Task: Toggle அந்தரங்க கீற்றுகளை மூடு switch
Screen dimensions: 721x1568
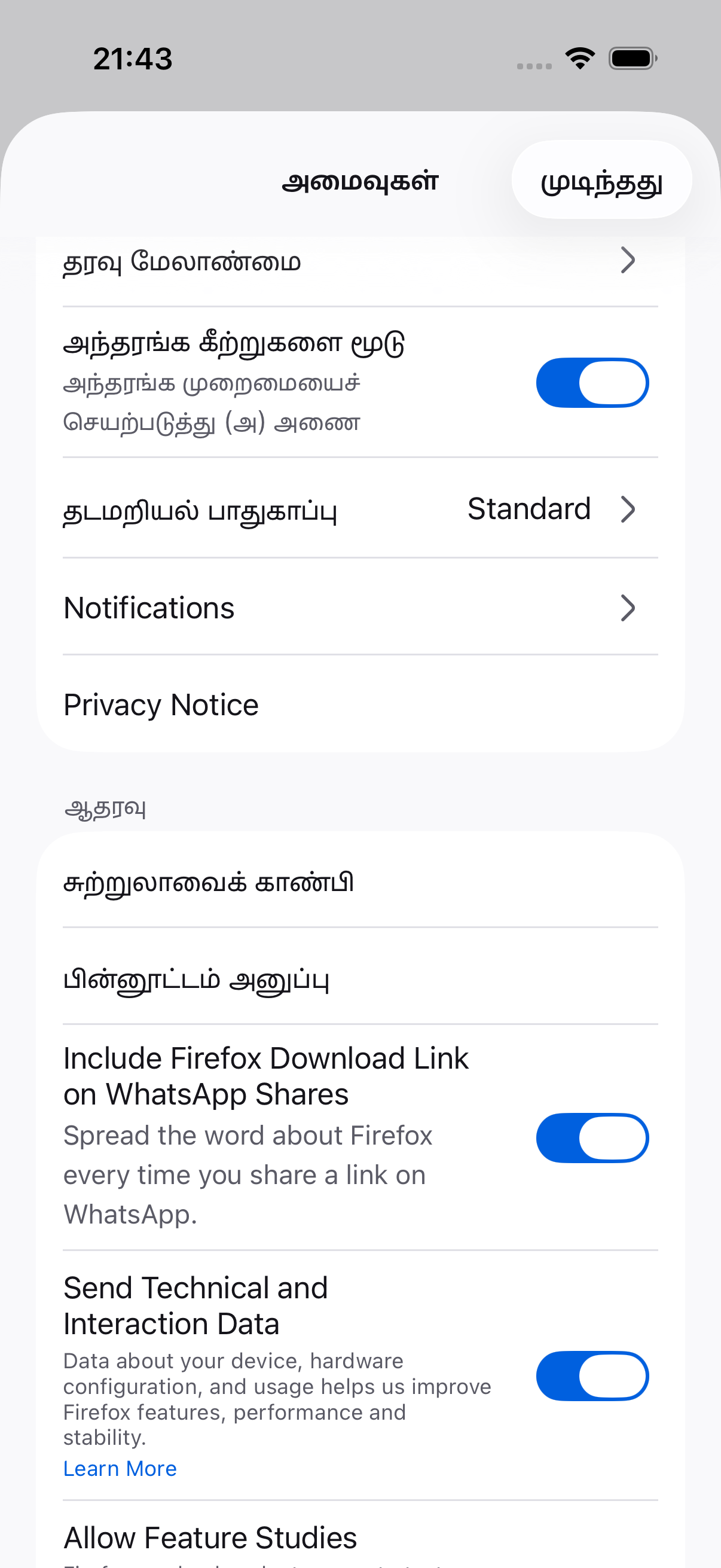Action: [592, 383]
